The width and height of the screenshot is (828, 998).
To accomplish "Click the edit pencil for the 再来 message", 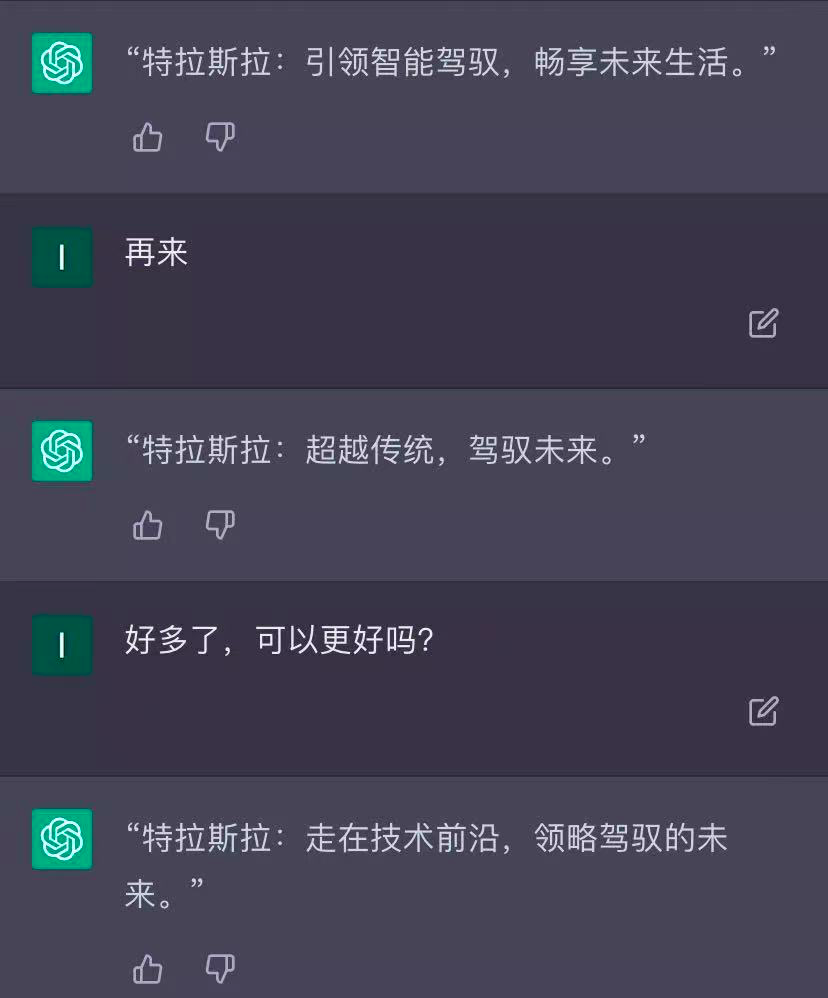I will [x=764, y=323].
